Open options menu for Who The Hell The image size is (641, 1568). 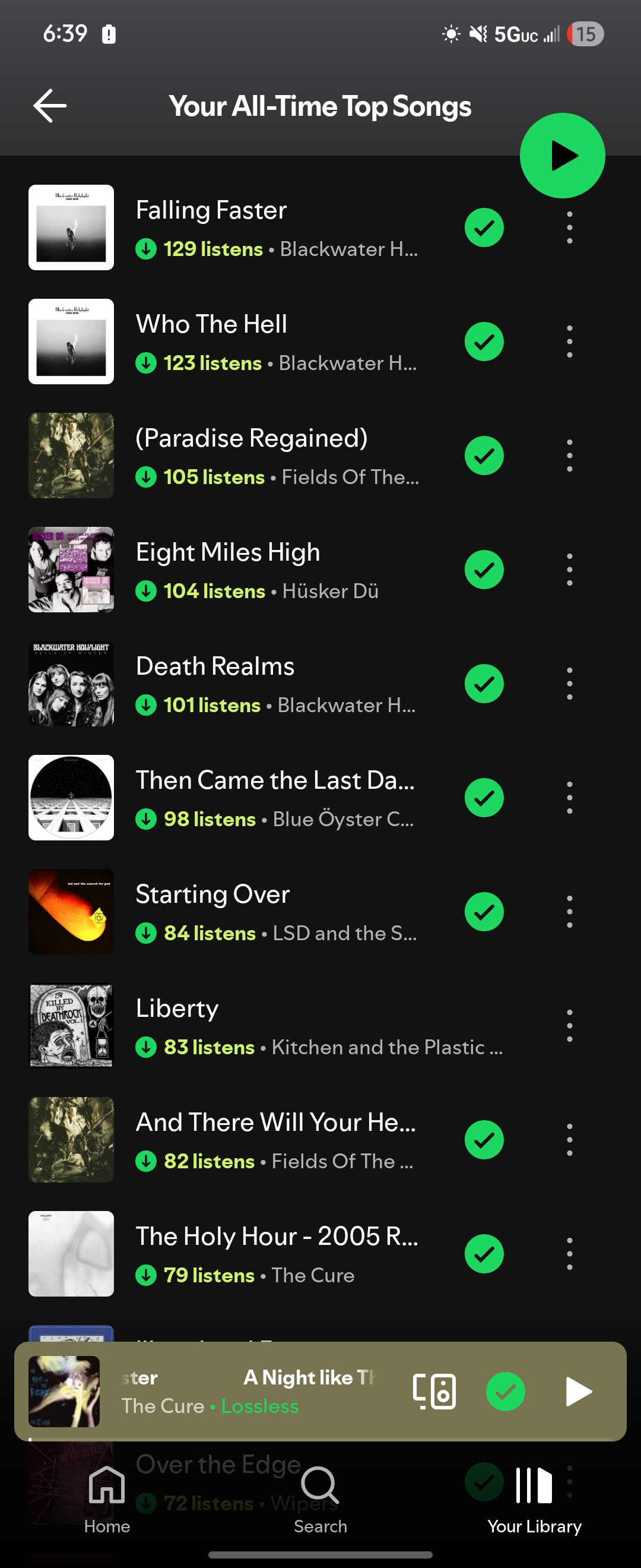click(569, 342)
